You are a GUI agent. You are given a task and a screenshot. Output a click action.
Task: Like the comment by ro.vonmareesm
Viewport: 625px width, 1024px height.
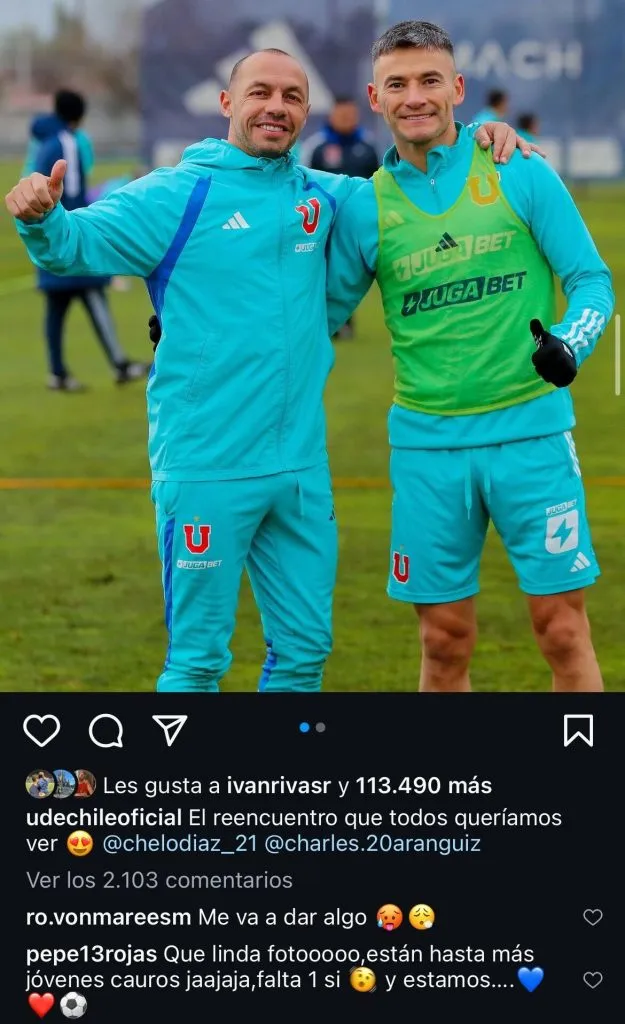(593, 917)
